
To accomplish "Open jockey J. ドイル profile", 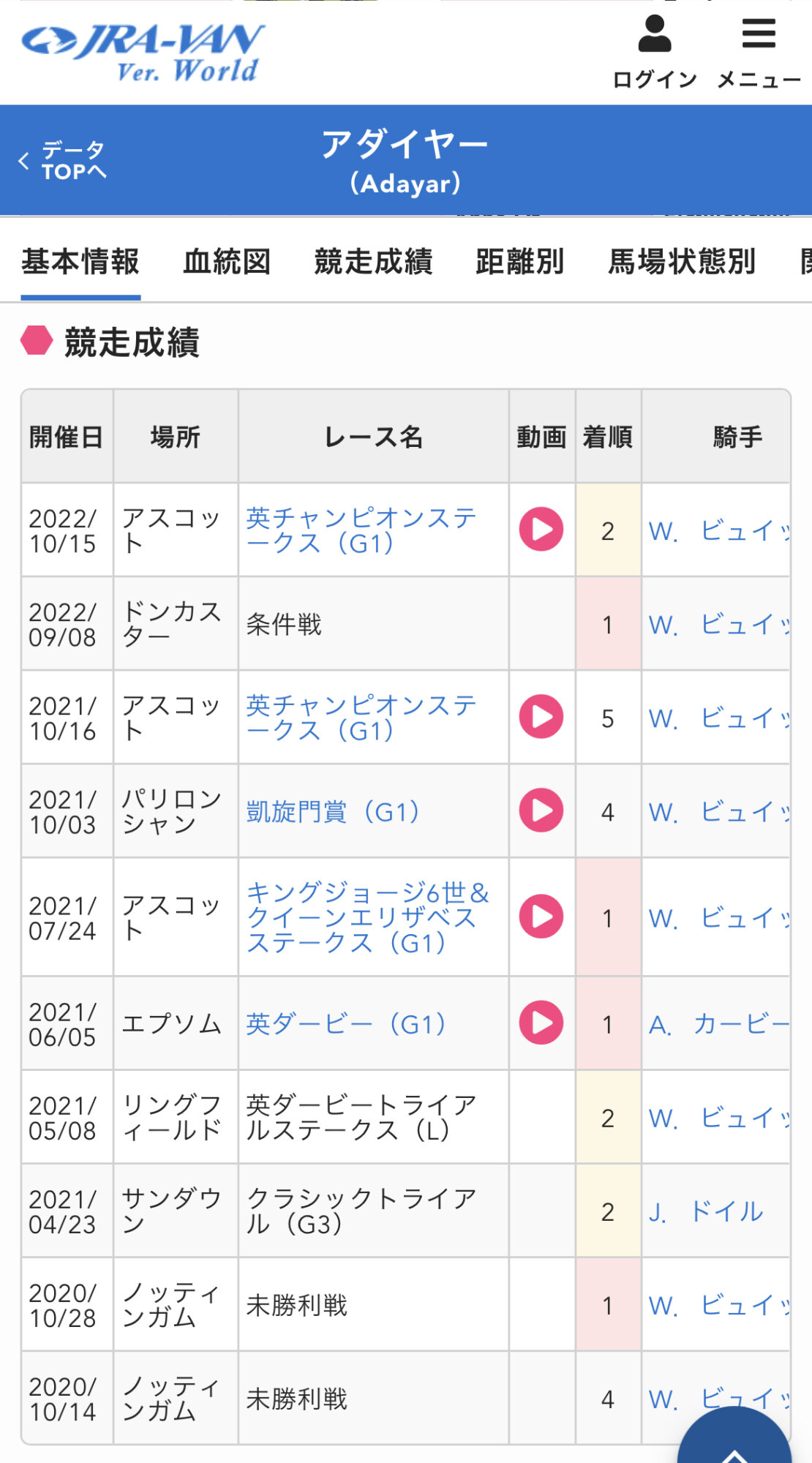I will (706, 1211).
